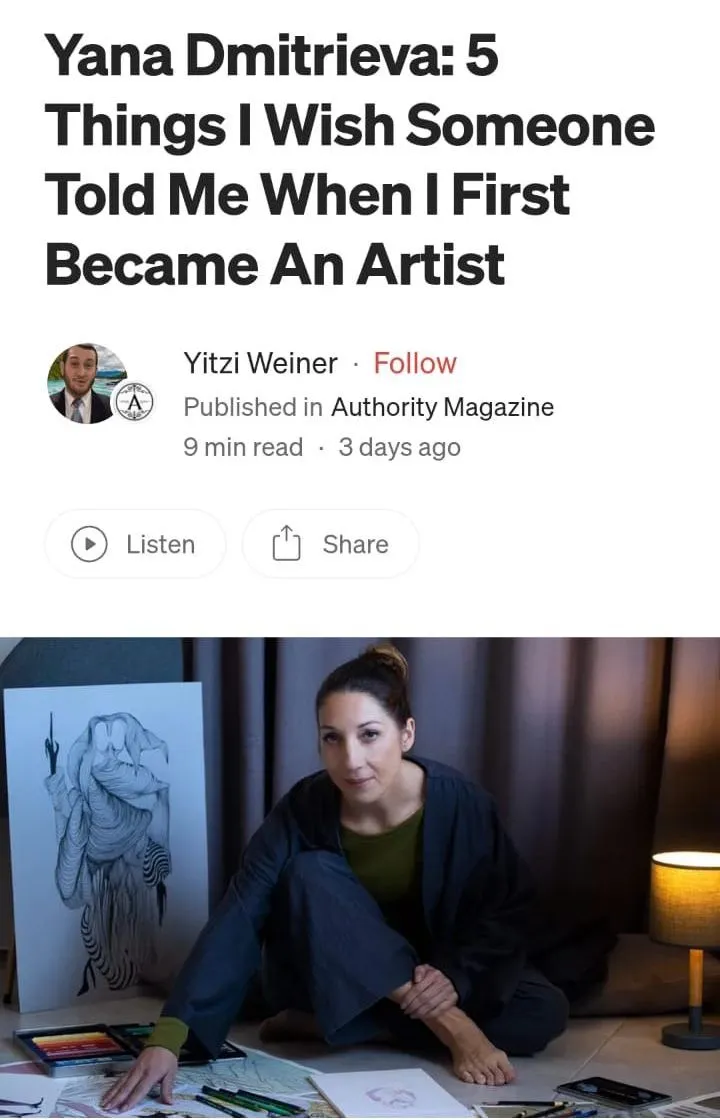Open Yitzi Weiner's author profile
The image size is (720, 1120).
tap(260, 363)
